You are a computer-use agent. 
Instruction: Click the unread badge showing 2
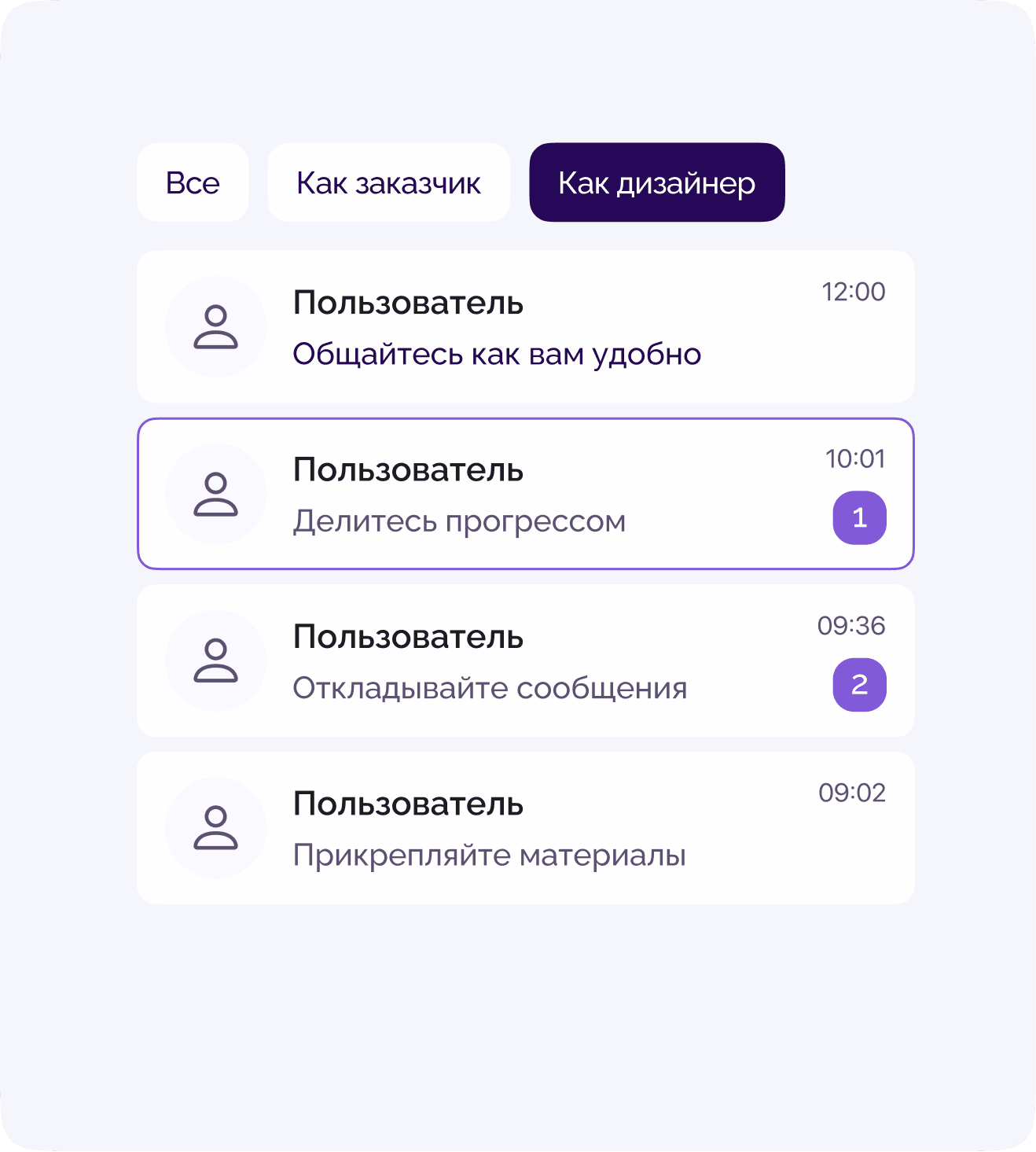860,684
